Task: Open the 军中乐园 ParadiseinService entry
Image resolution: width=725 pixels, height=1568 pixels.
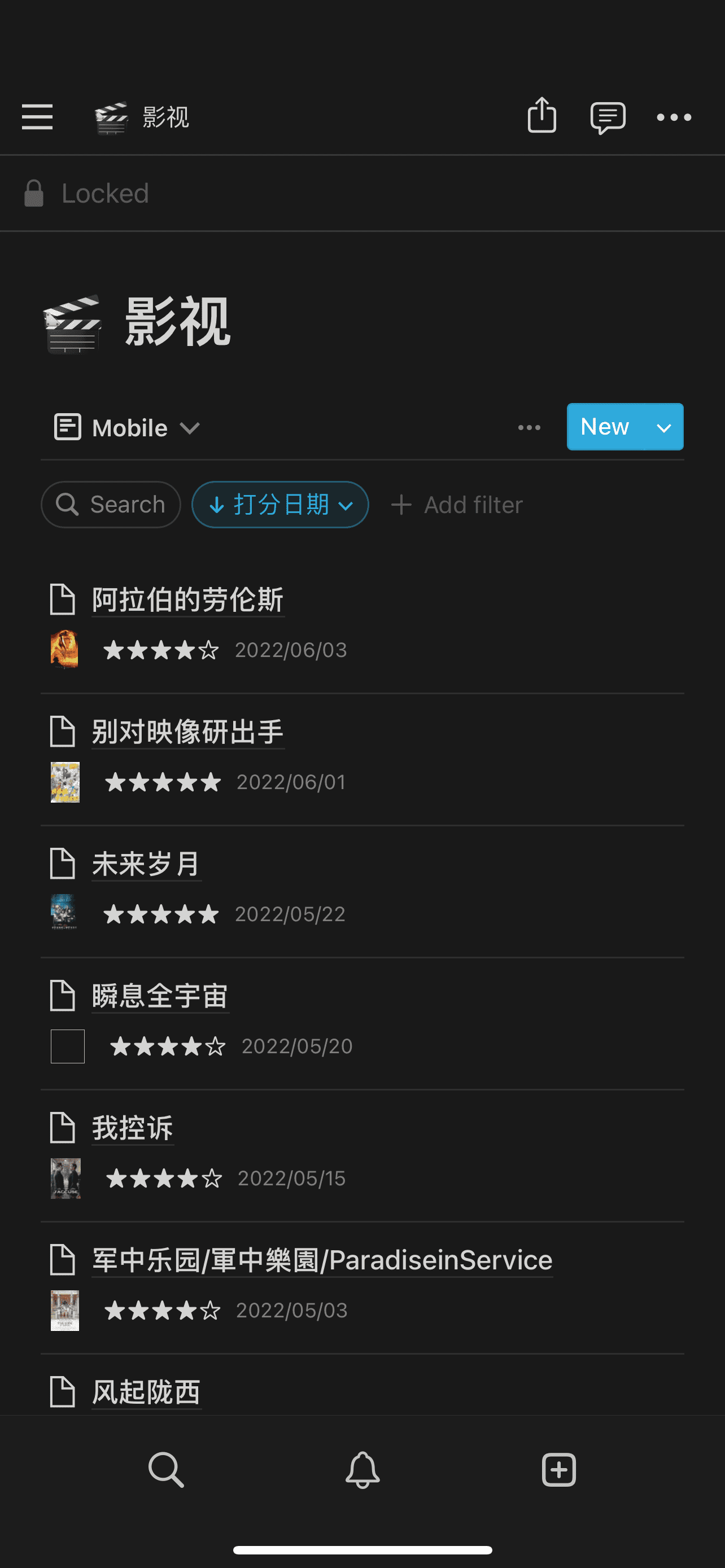Action: 321,1260
